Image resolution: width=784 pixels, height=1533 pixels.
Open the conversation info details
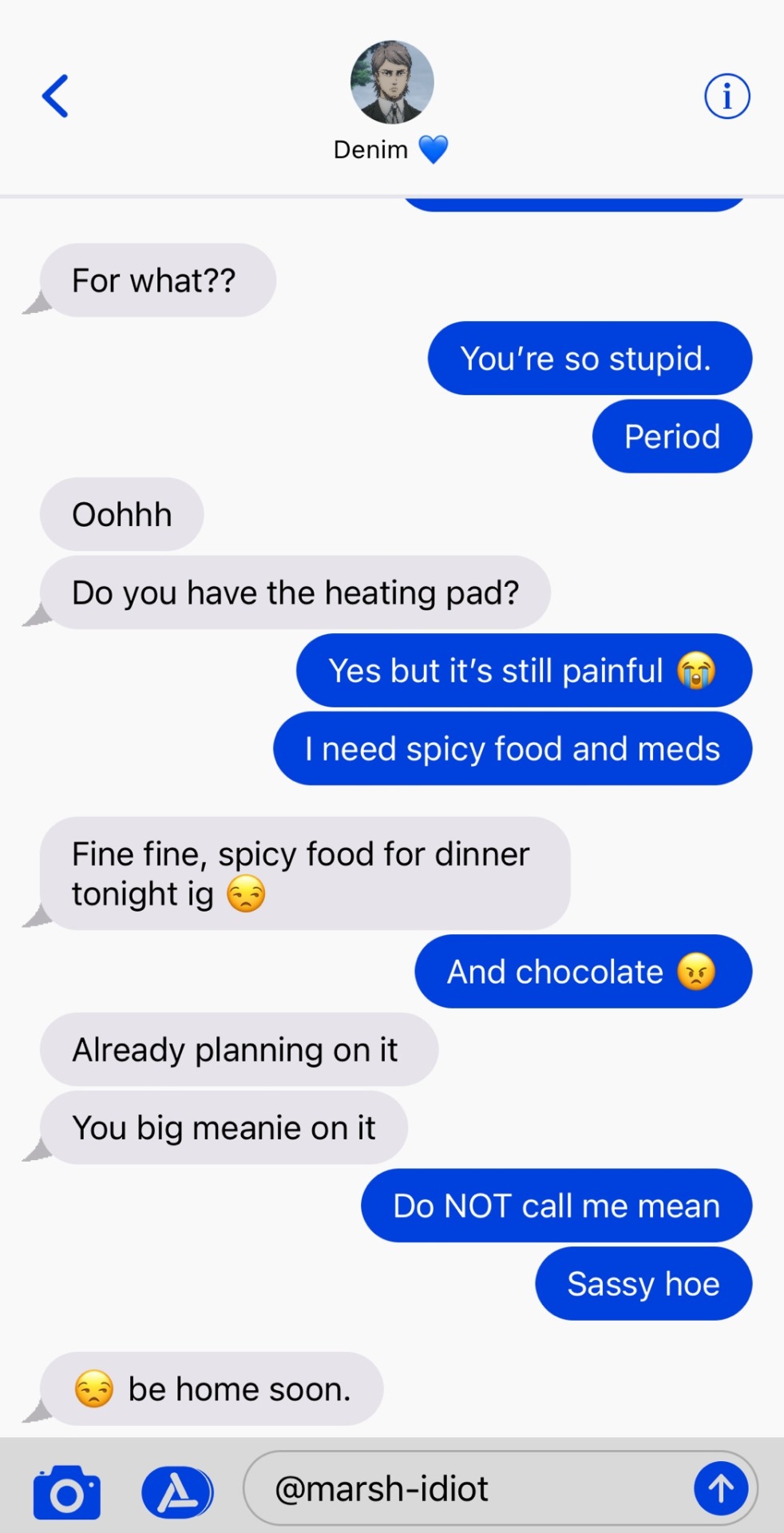coord(727,97)
